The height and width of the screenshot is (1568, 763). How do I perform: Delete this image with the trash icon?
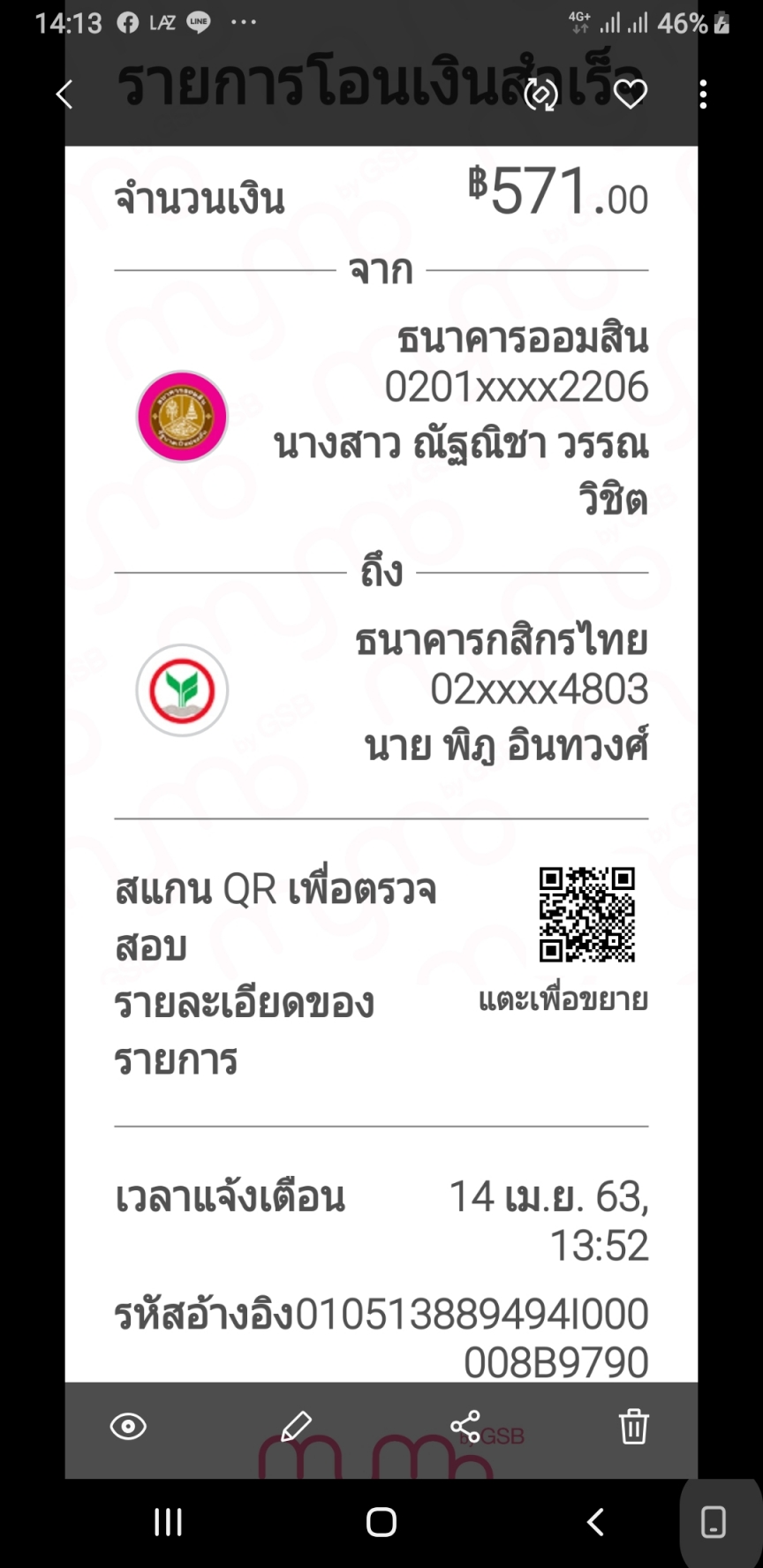(x=633, y=1426)
